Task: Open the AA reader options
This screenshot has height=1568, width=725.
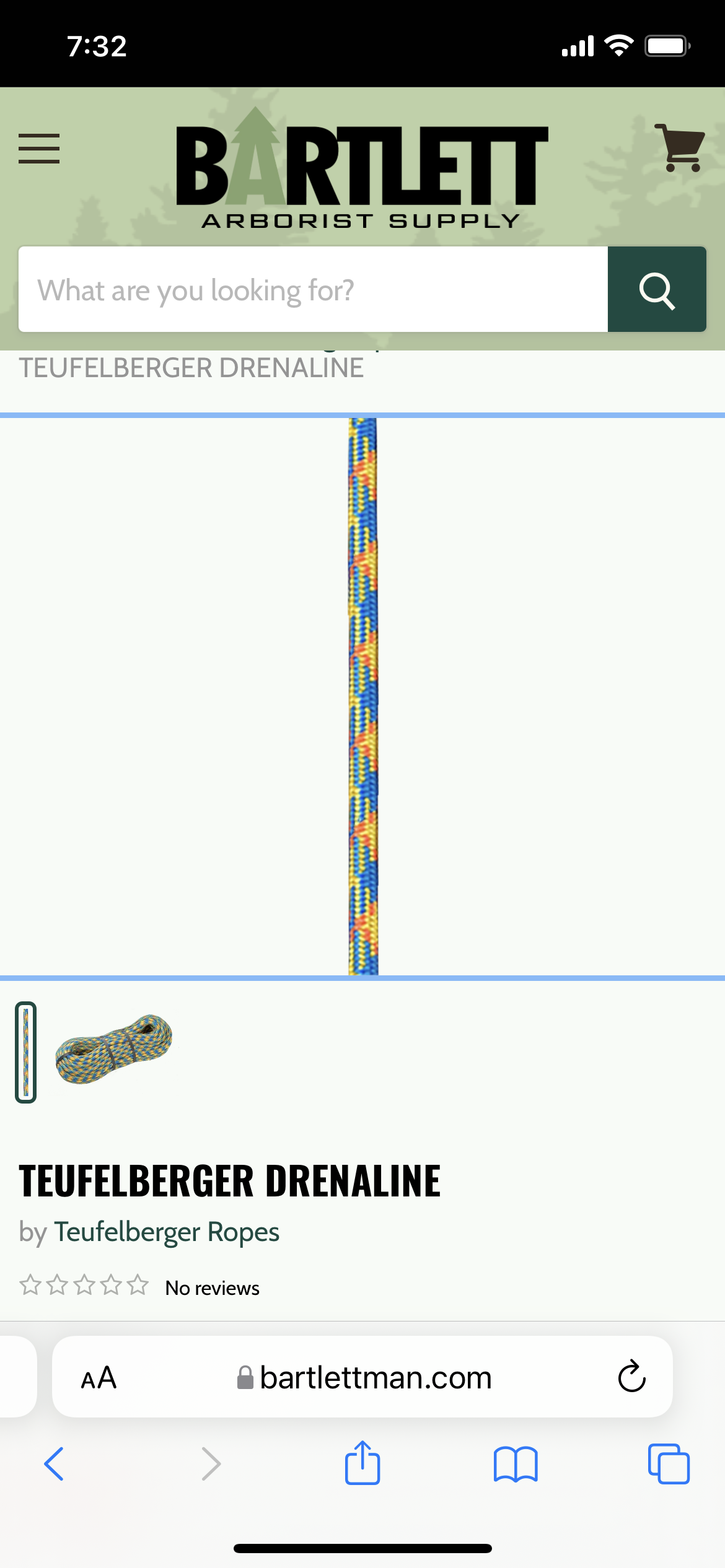Action: [x=99, y=1377]
